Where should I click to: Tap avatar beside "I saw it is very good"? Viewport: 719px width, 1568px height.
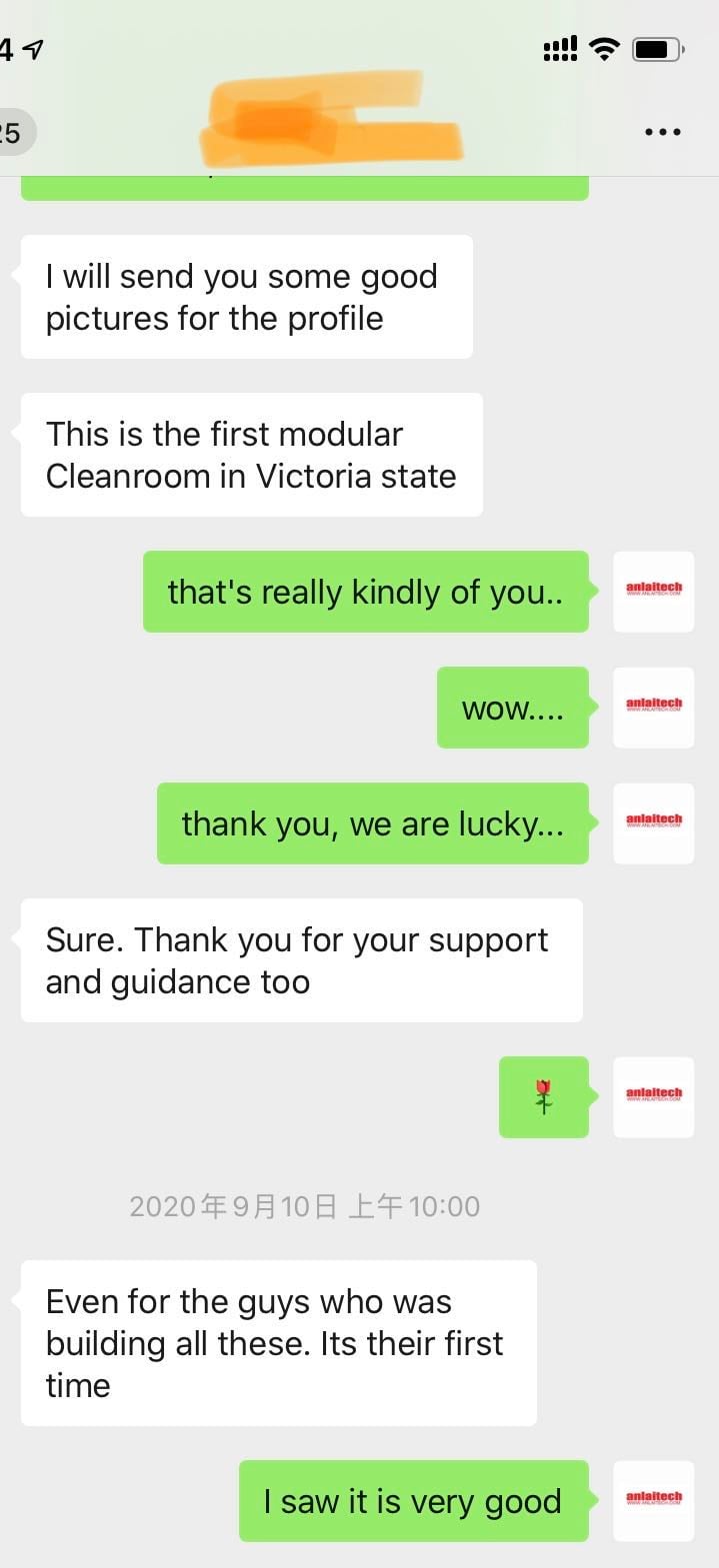(653, 1501)
